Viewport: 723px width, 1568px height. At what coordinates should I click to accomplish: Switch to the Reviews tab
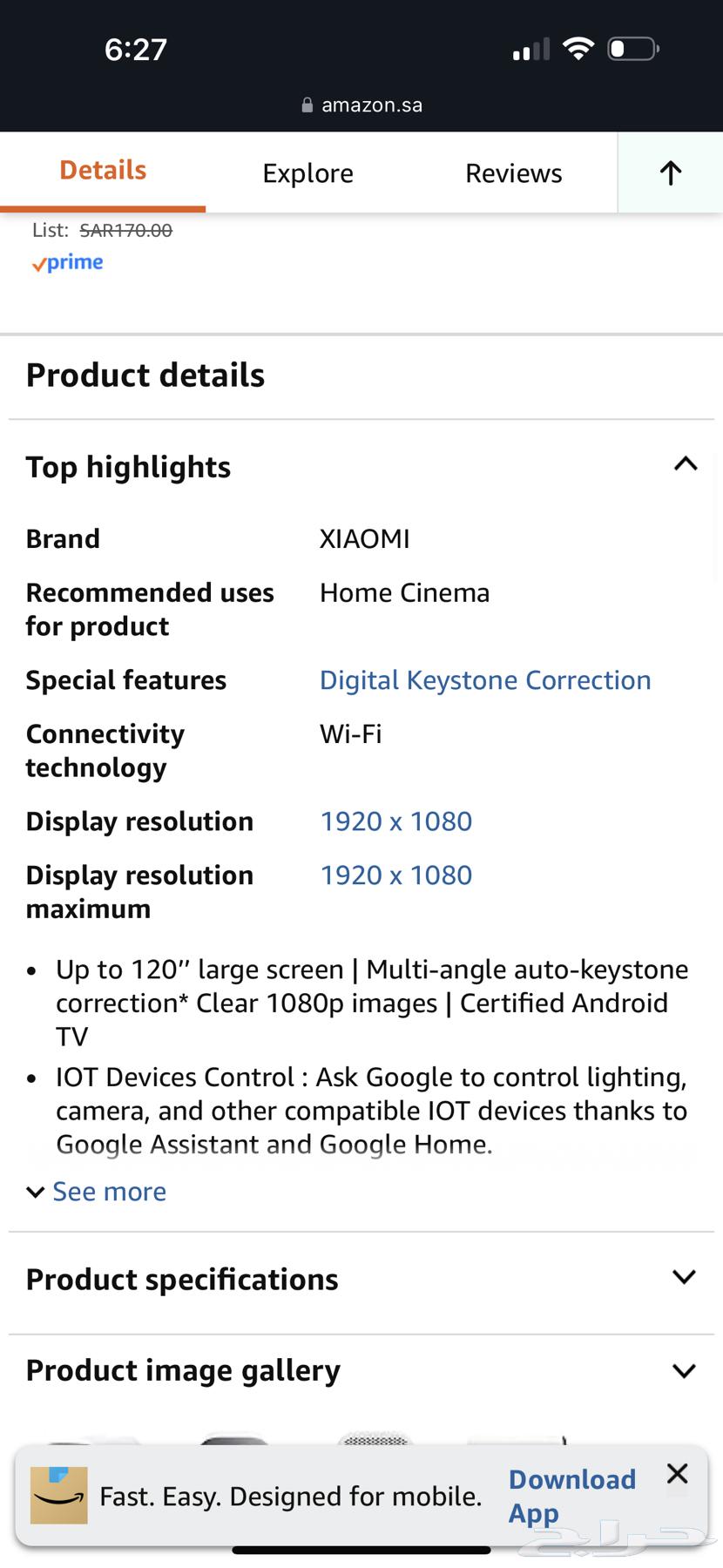[x=513, y=172]
